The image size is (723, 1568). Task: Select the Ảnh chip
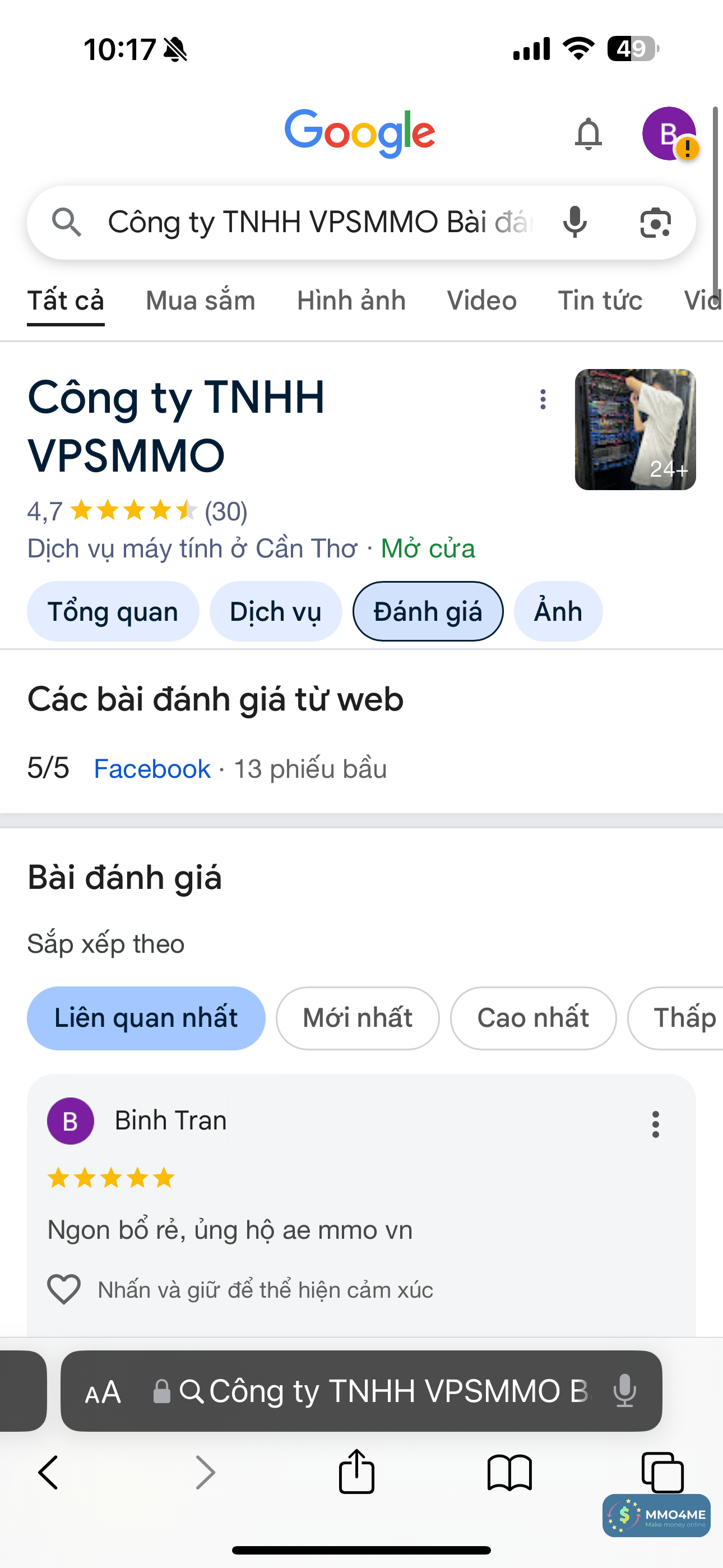[x=558, y=612]
